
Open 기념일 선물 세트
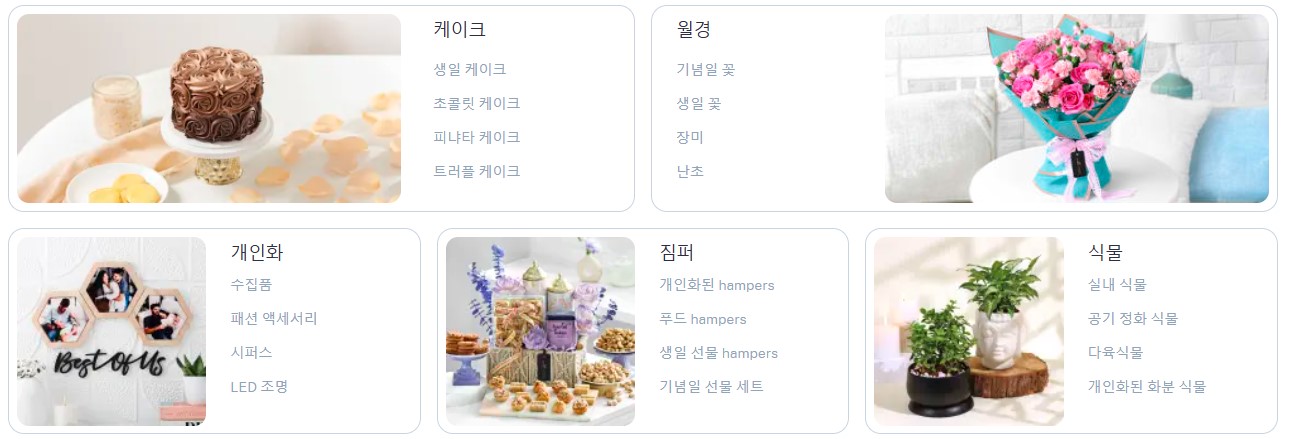(x=709, y=386)
